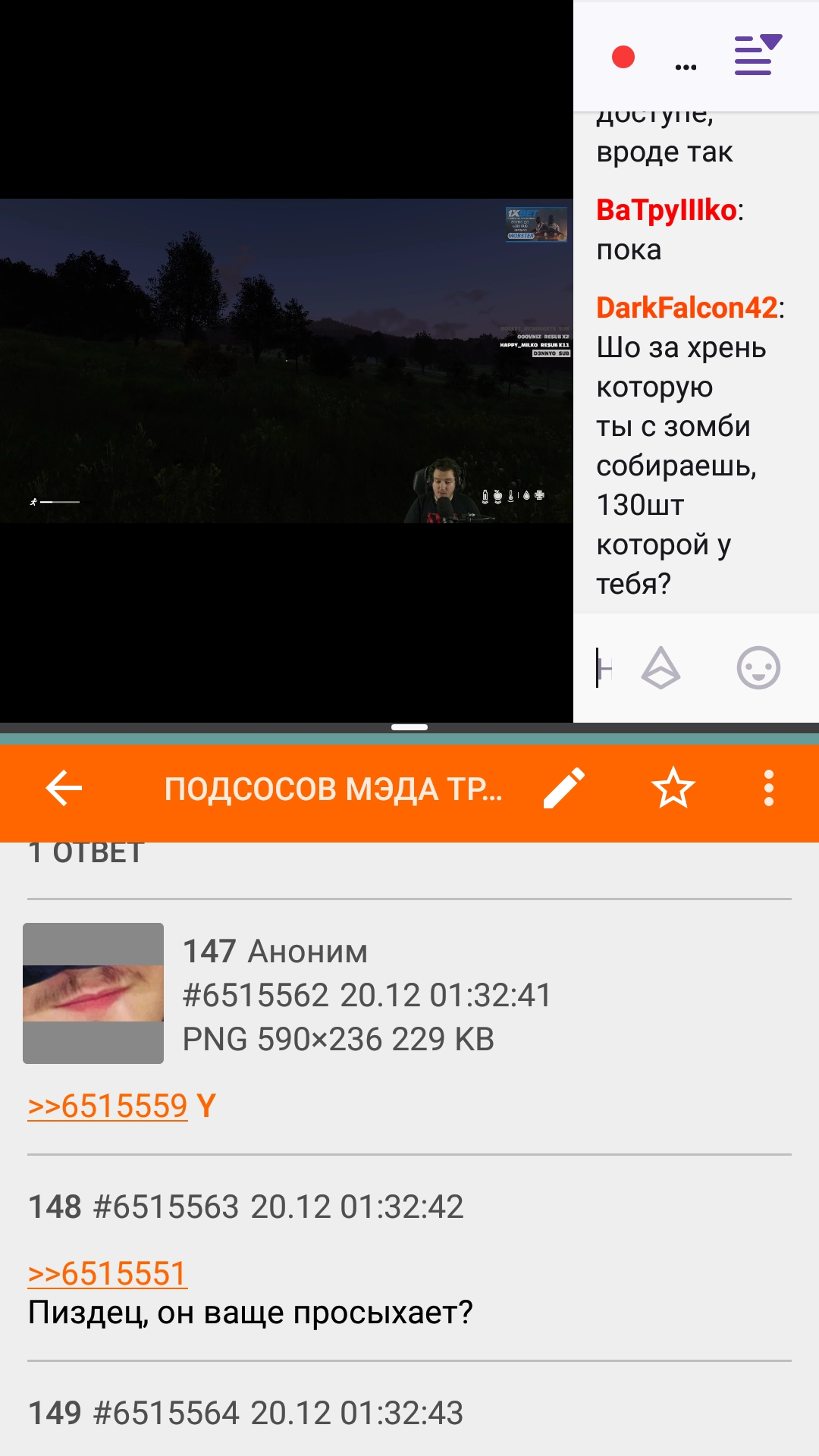This screenshot has height=1456, width=819.
Task: Open the bits icon in chat input
Action: pyautogui.click(x=661, y=668)
